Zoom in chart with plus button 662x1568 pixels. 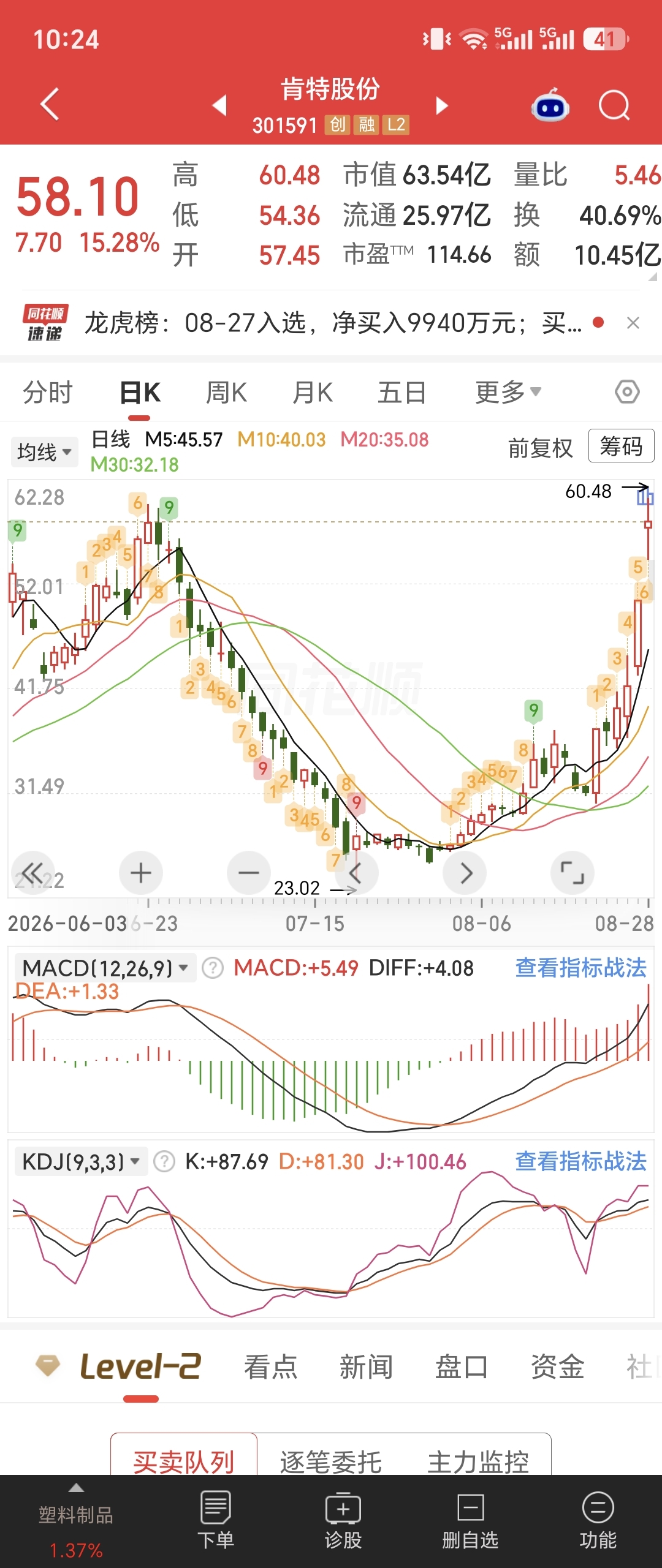pyautogui.click(x=141, y=873)
